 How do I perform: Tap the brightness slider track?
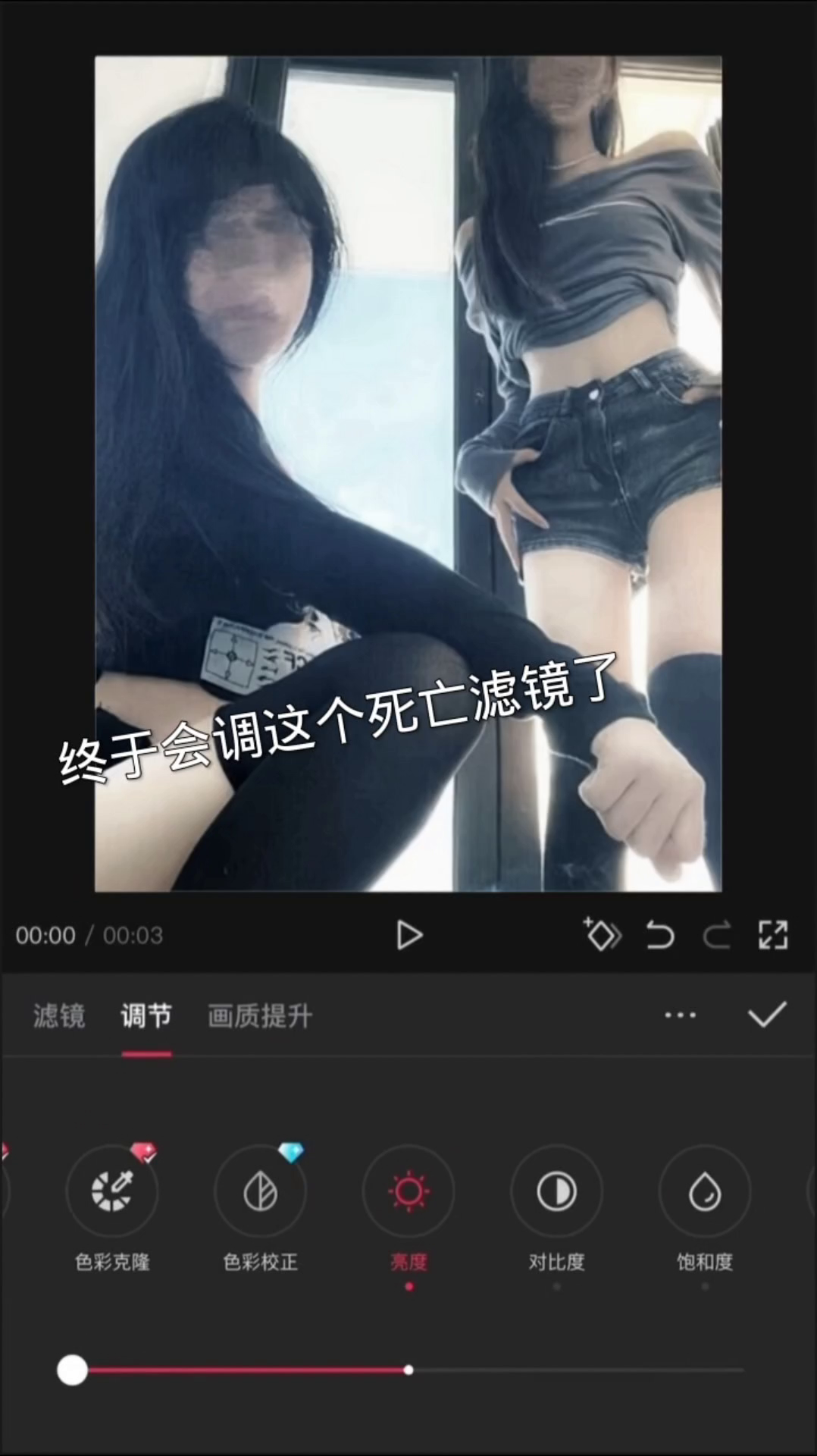576,1370
